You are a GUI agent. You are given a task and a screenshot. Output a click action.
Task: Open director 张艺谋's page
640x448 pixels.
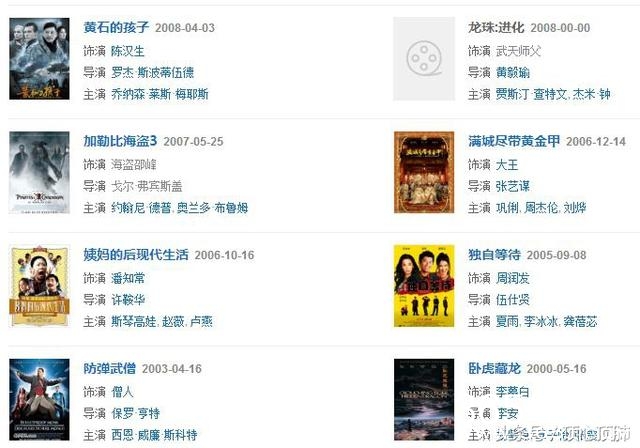click(x=513, y=186)
